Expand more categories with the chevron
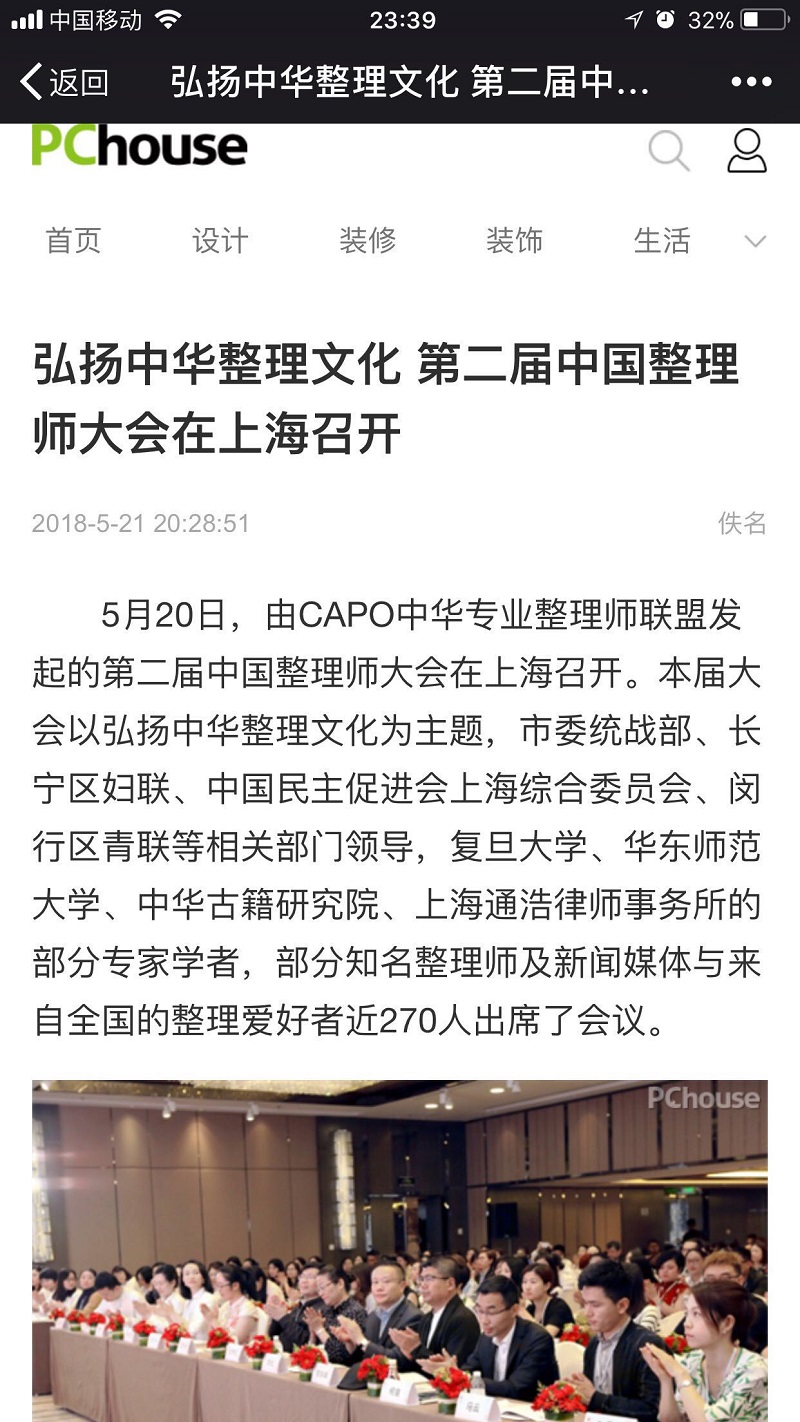 click(x=756, y=241)
